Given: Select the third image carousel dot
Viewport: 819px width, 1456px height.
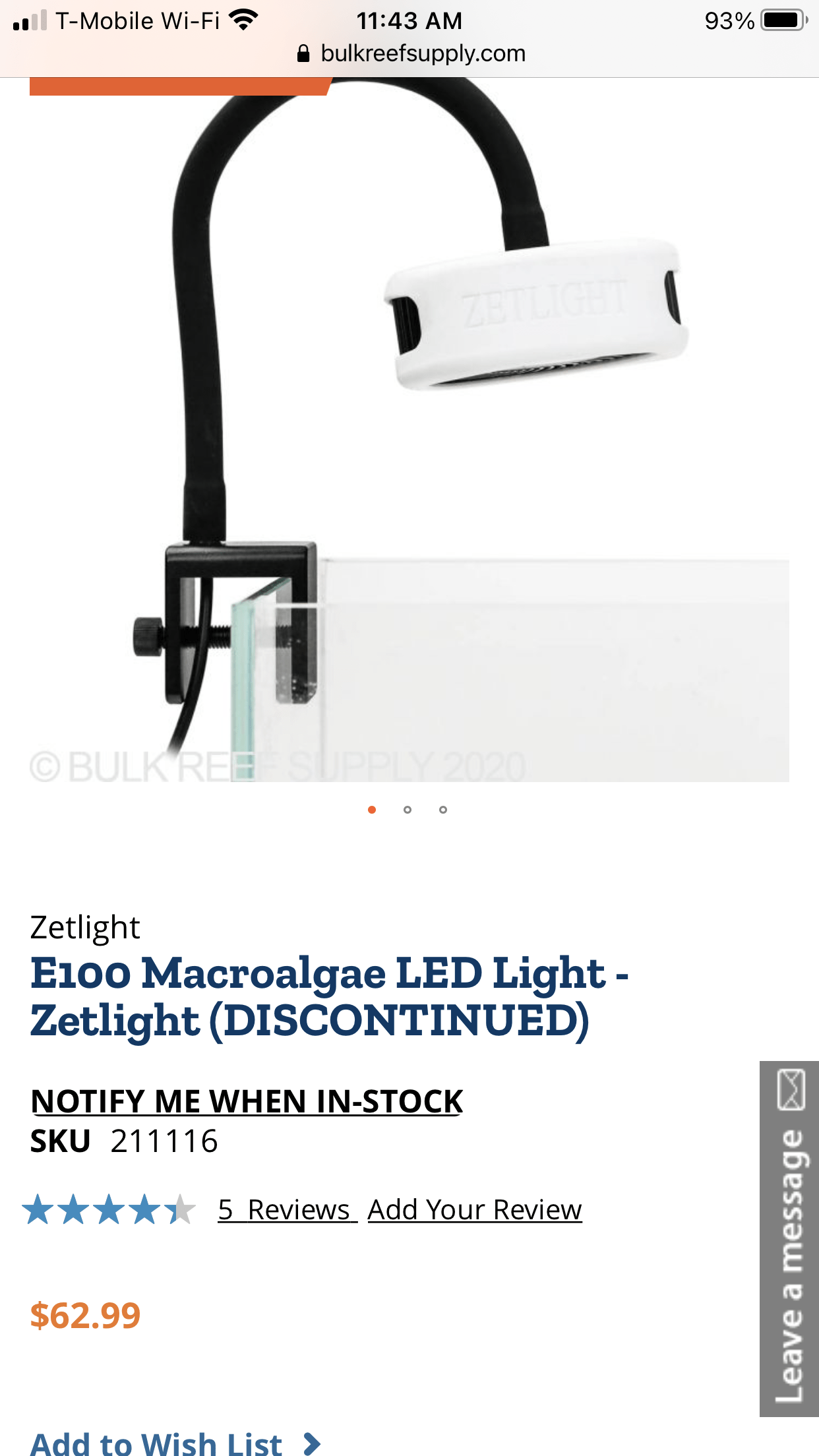Looking at the screenshot, I should [x=443, y=810].
